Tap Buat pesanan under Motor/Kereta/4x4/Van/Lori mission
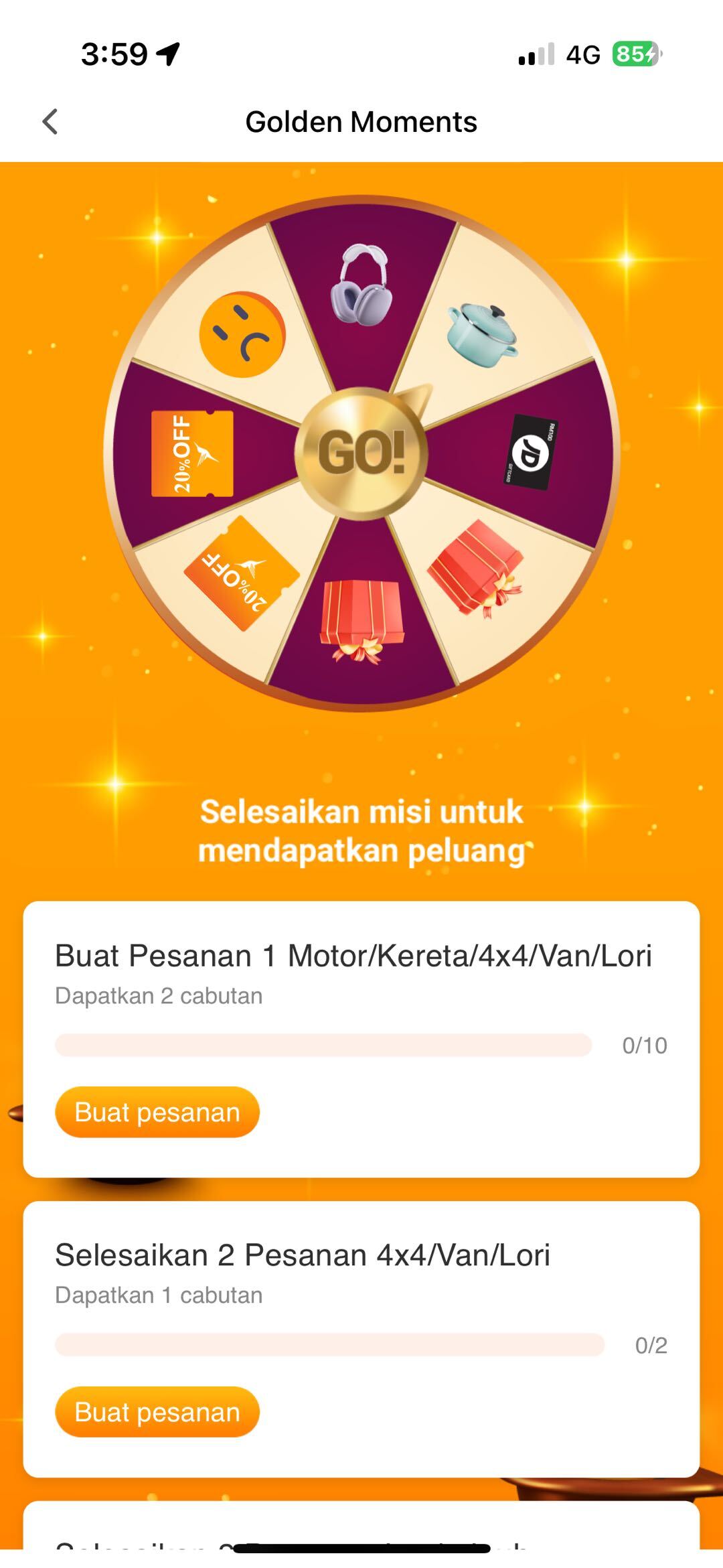Screen dimensions: 723x1568 point(157,1113)
